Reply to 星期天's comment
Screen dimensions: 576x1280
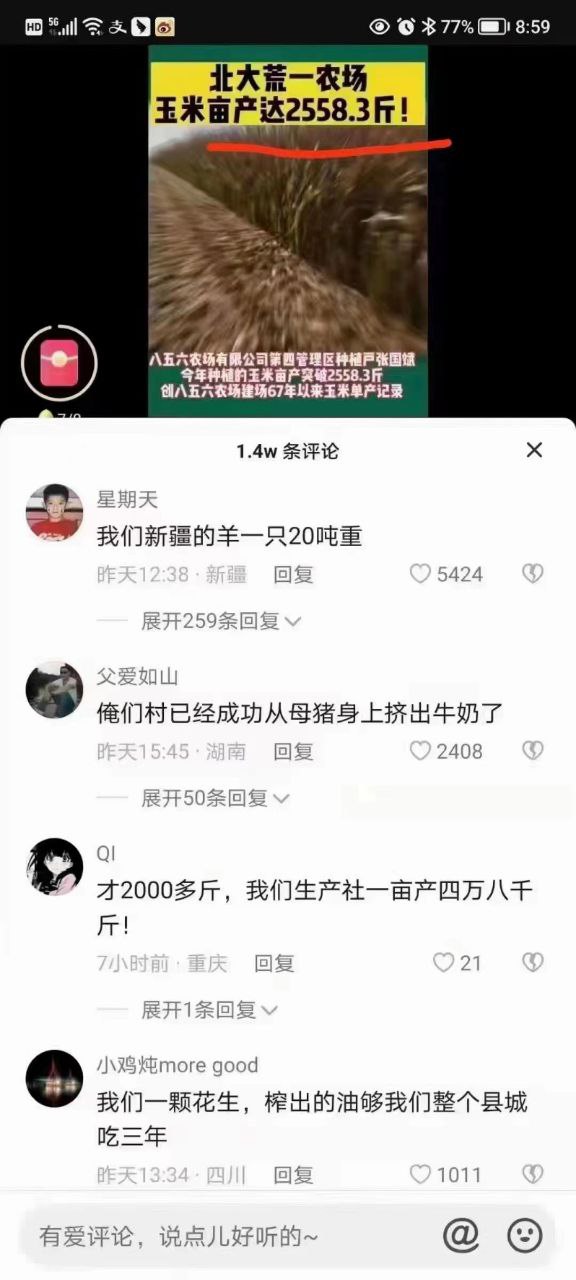pos(294,574)
